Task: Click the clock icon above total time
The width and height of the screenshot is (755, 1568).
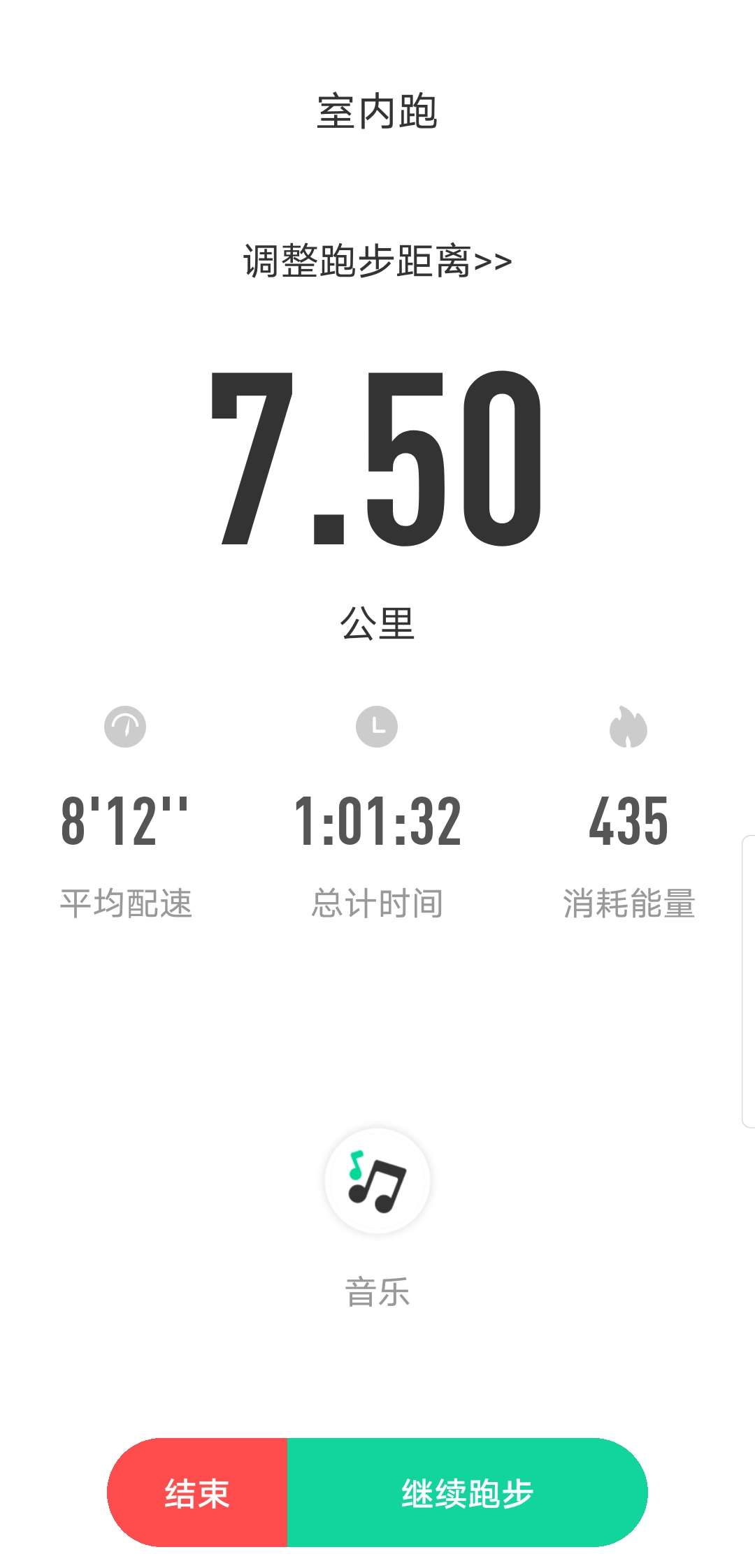Action: [x=377, y=727]
